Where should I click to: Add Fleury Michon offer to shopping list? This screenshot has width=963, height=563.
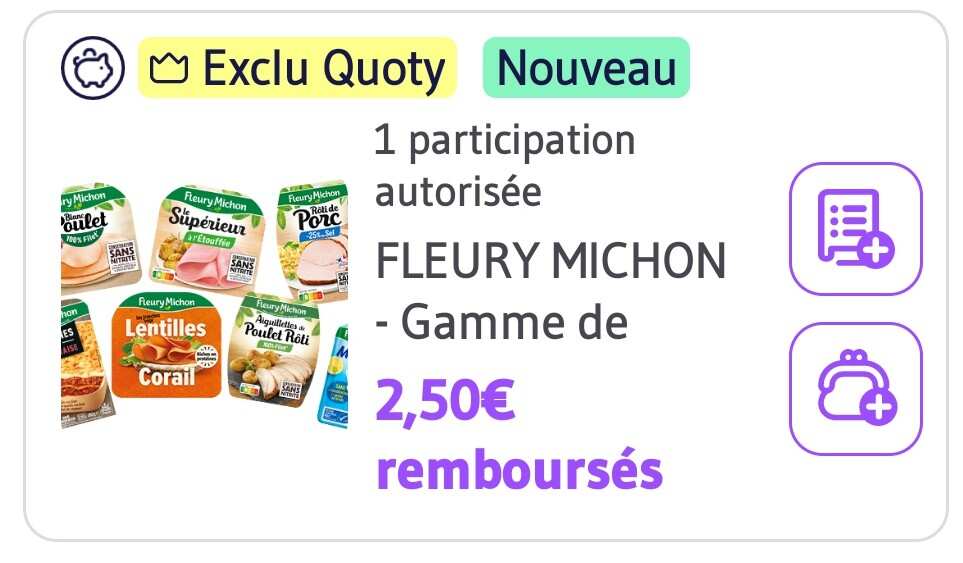coord(855,229)
